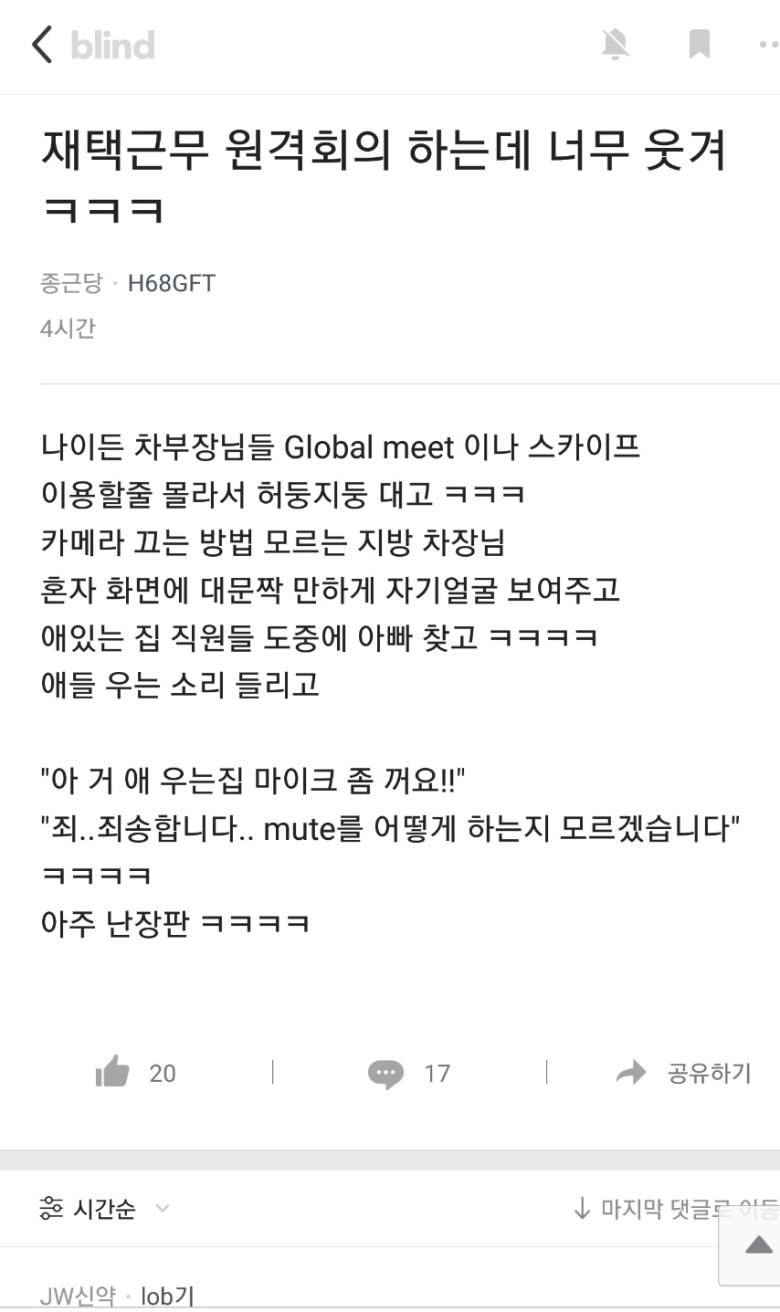Open the 17 comments
Image resolution: width=780 pixels, height=1312 pixels.
(386, 1073)
